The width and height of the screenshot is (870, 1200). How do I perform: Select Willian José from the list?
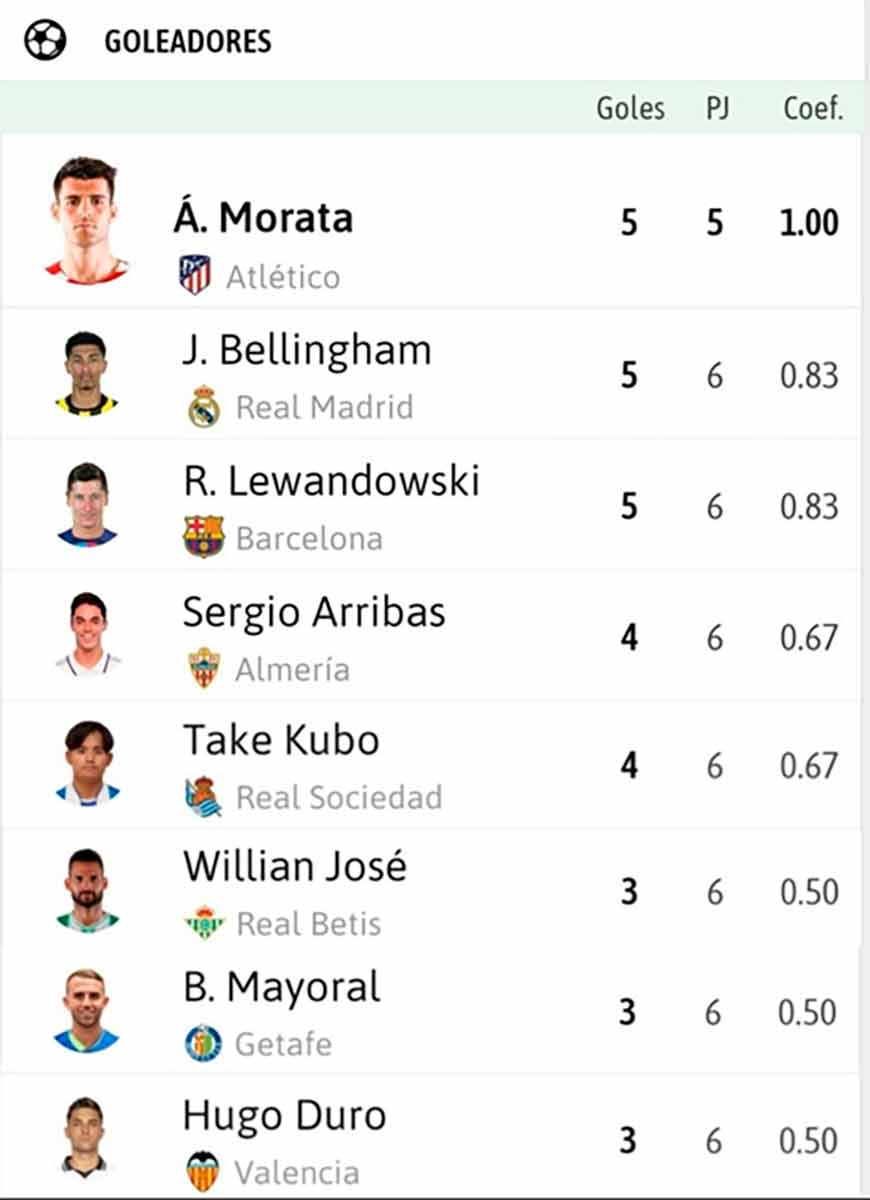pos(294,866)
